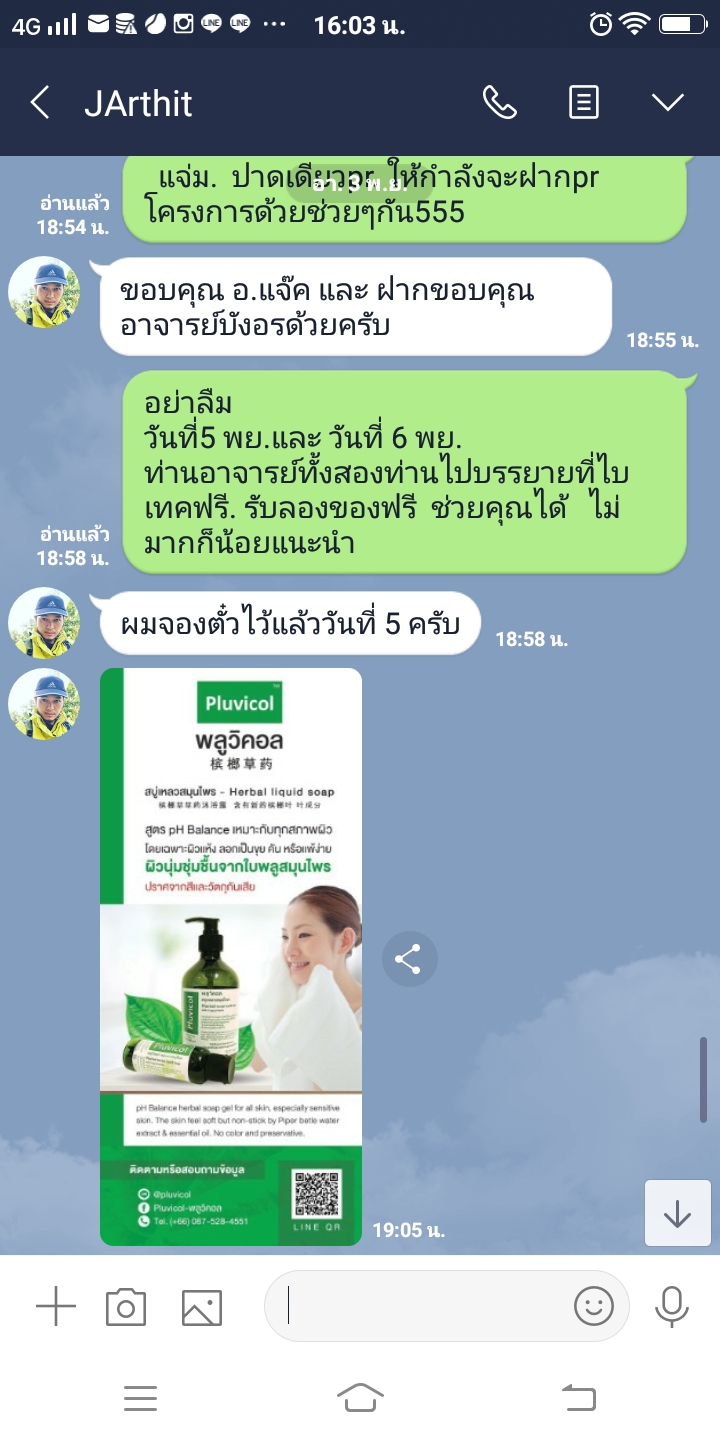Screen dimensions: 720x1440
Task: Tap the system home button
Action: (360, 1398)
